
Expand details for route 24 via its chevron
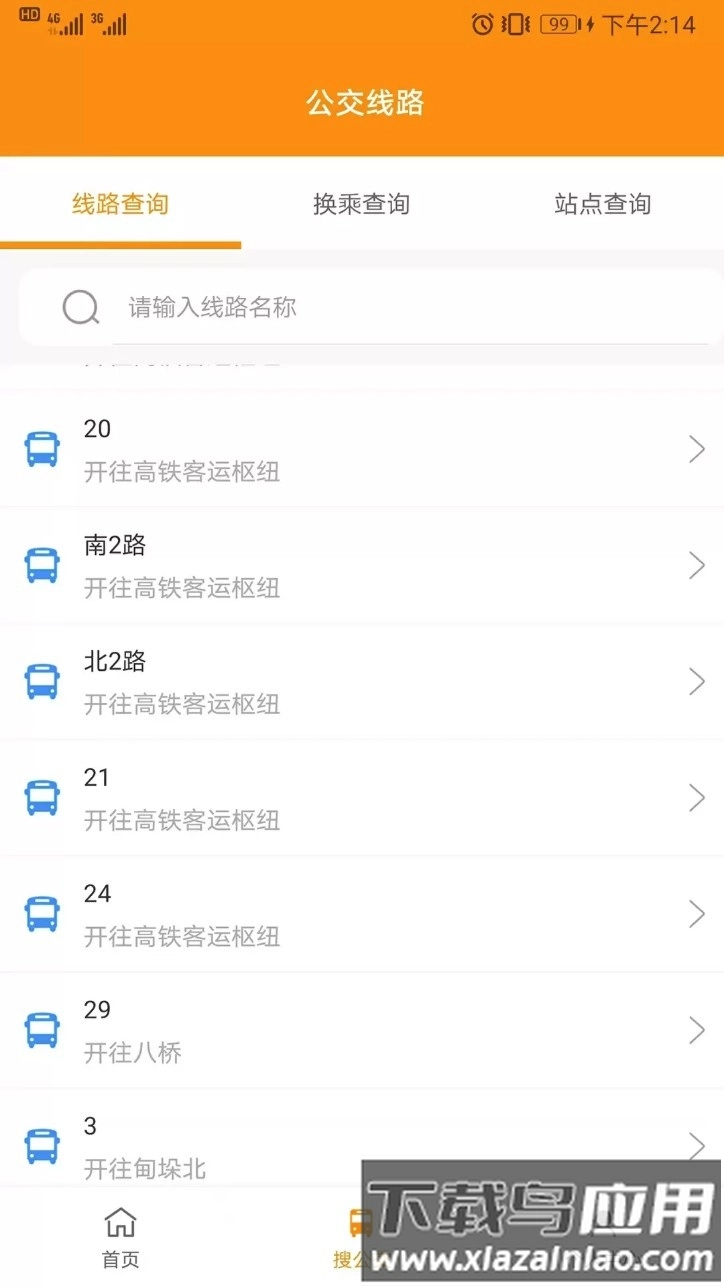click(x=697, y=913)
